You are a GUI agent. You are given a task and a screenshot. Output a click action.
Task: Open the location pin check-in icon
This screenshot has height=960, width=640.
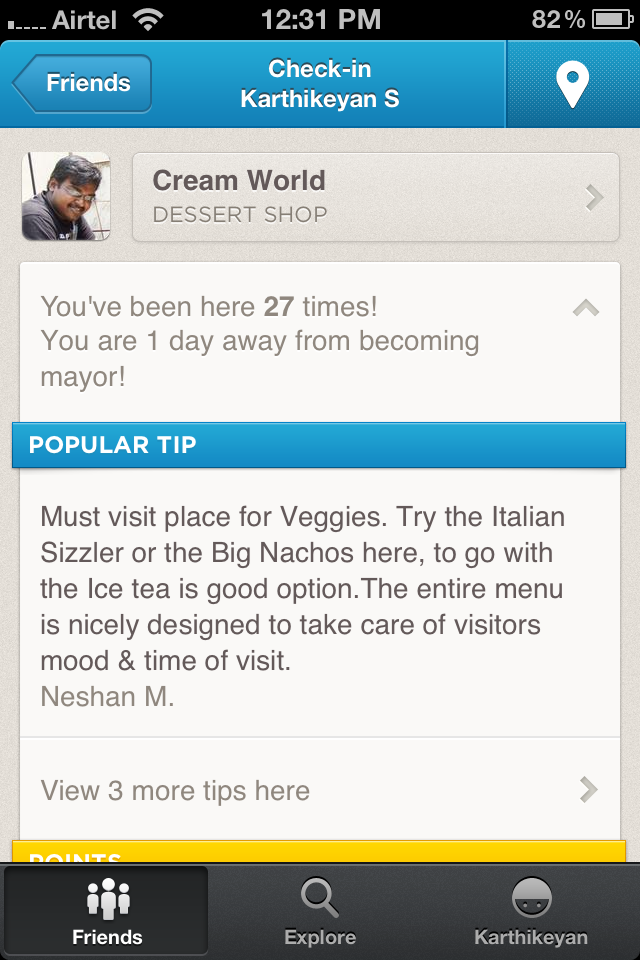click(x=572, y=85)
